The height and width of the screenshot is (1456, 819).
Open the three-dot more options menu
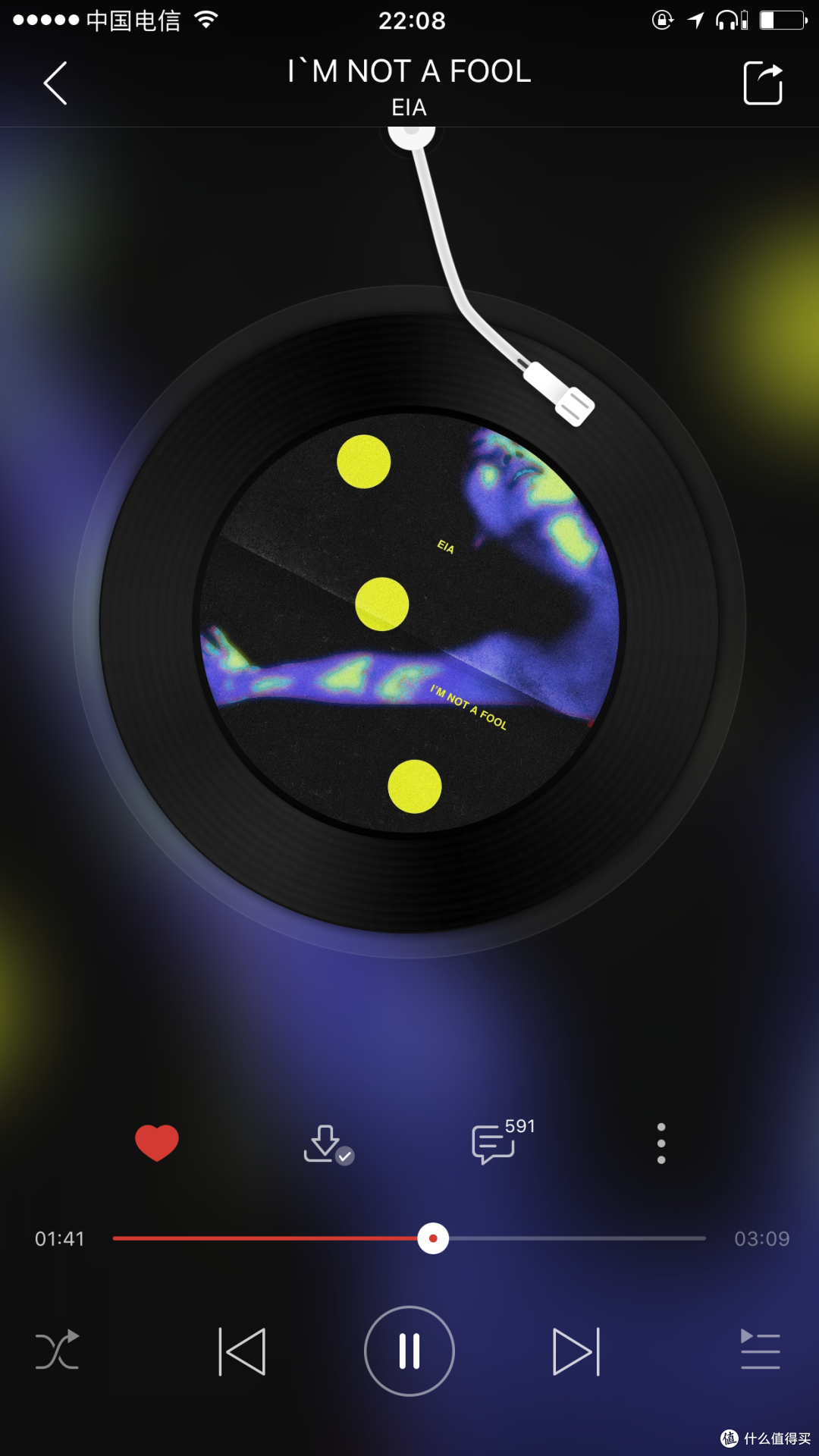click(x=661, y=1144)
